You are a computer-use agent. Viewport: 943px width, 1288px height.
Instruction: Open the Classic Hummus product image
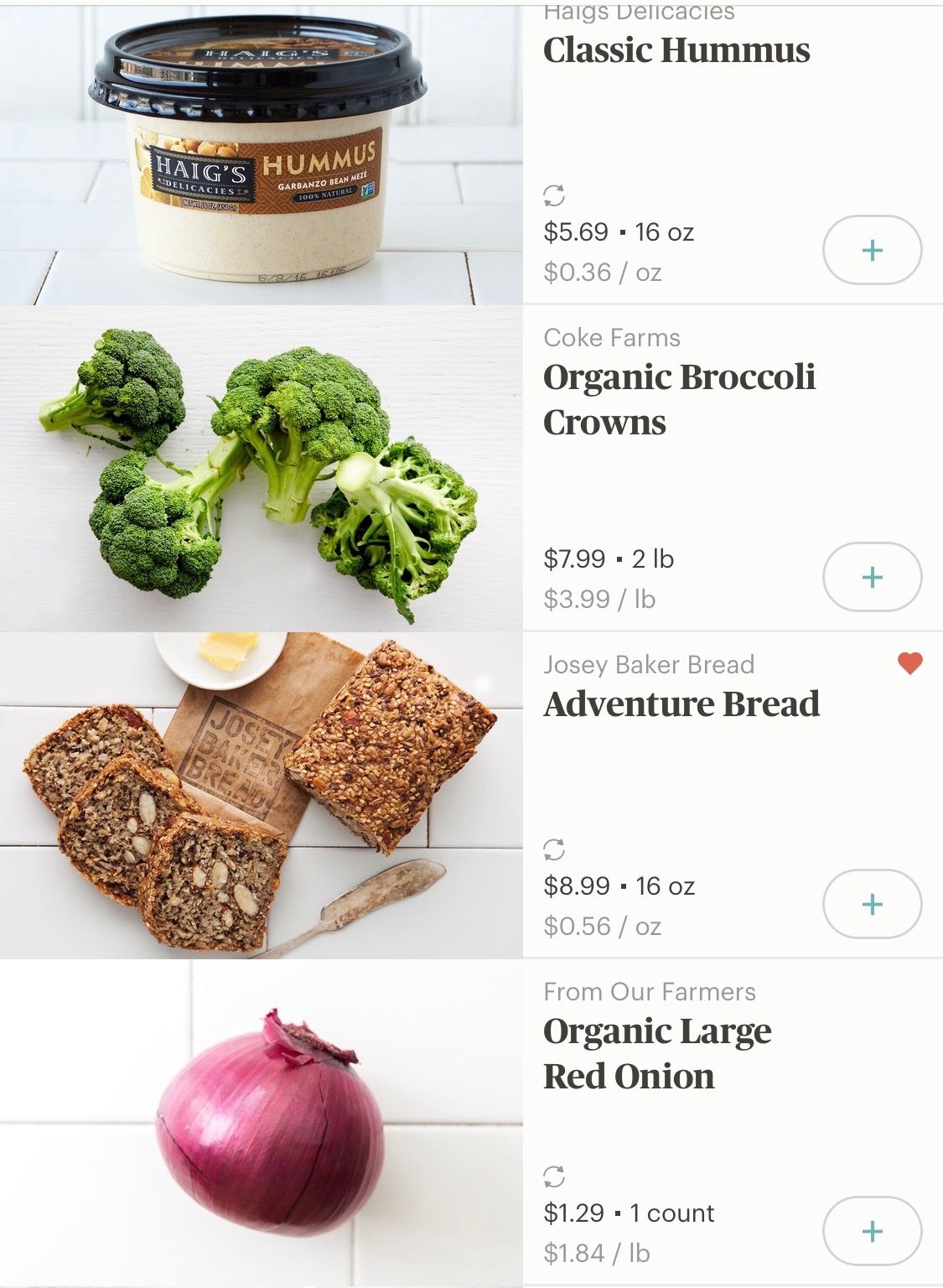261,155
